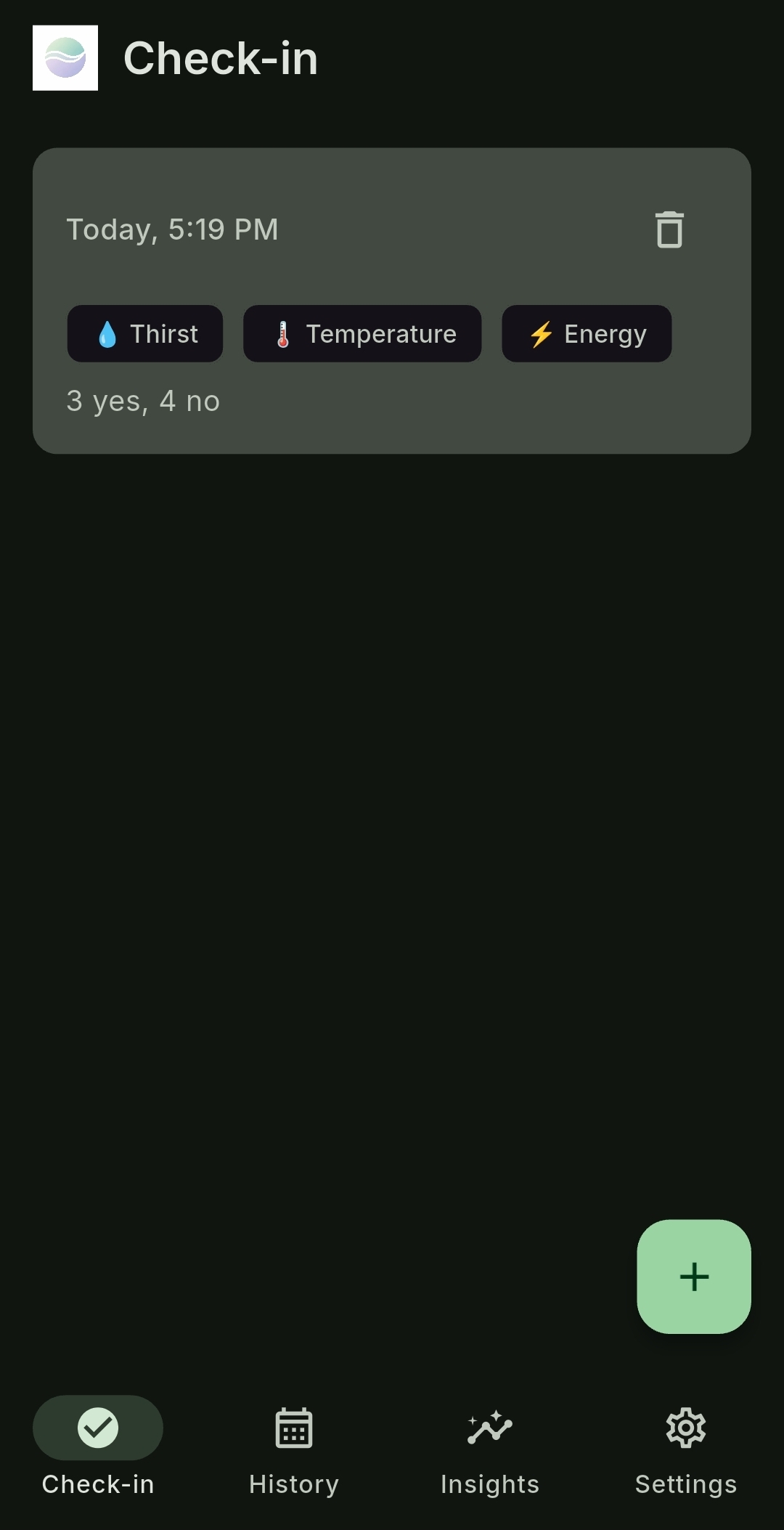Go to the Settings tab

tap(685, 1449)
